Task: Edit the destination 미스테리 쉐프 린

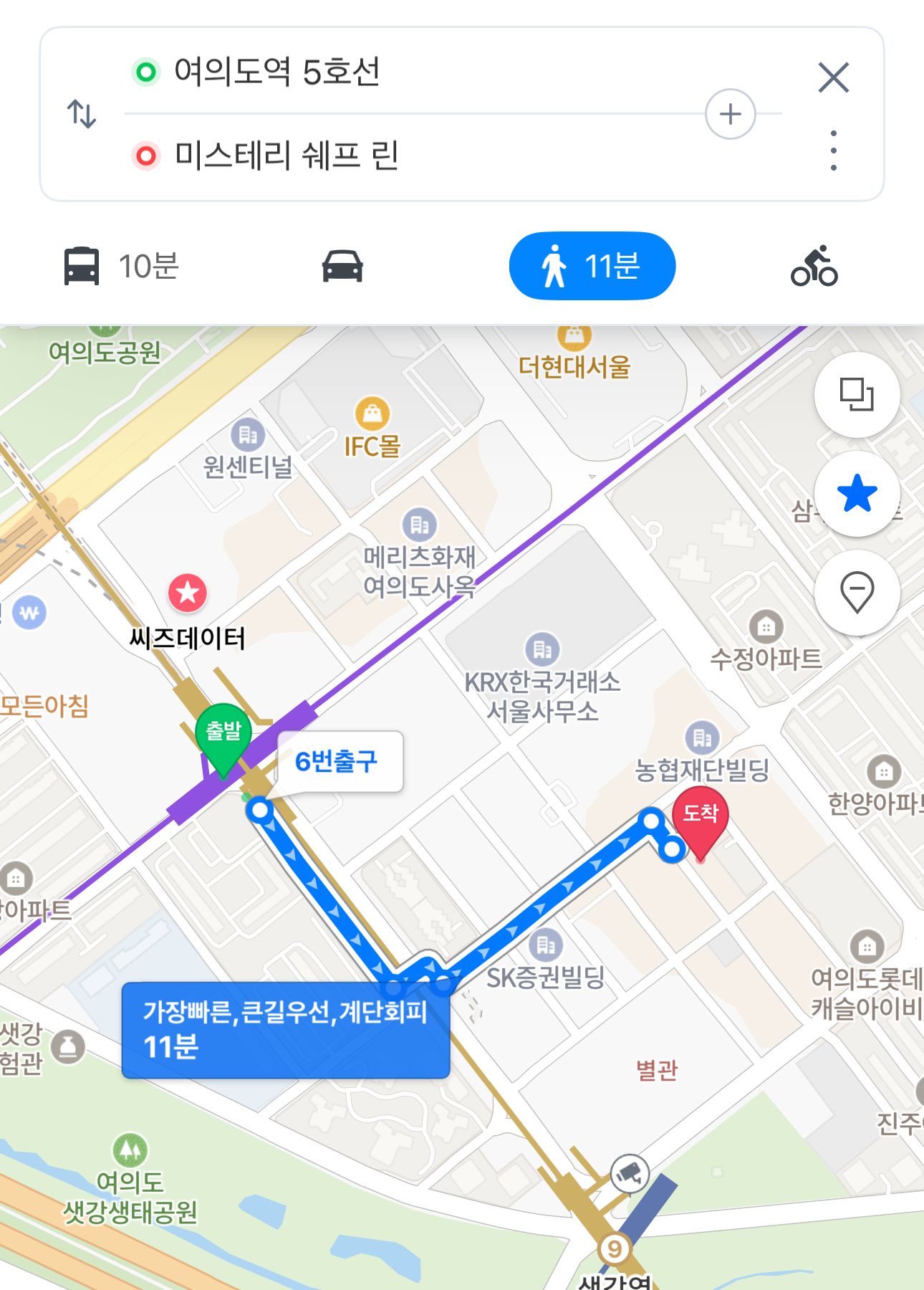Action: coord(287,156)
